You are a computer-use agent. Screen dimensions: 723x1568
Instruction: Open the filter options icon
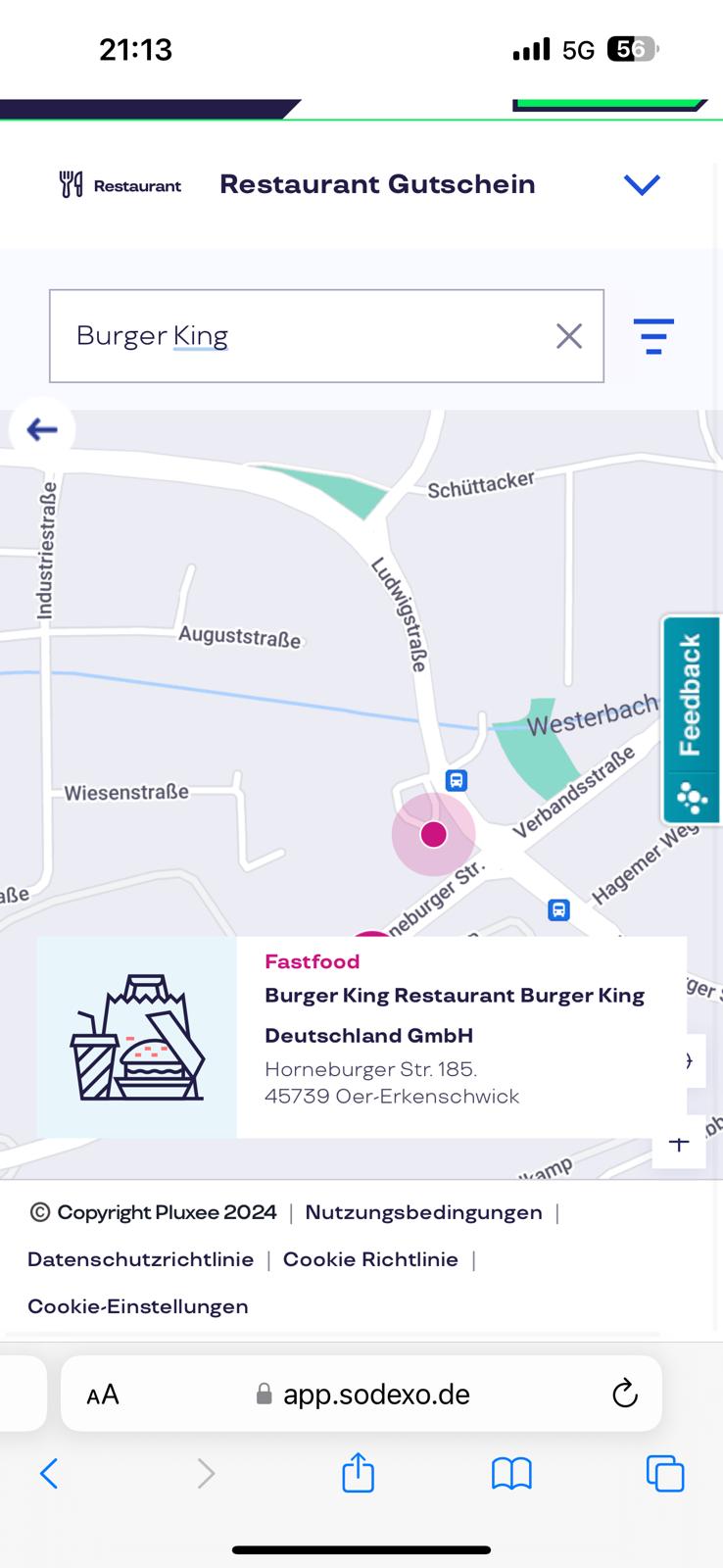(653, 336)
